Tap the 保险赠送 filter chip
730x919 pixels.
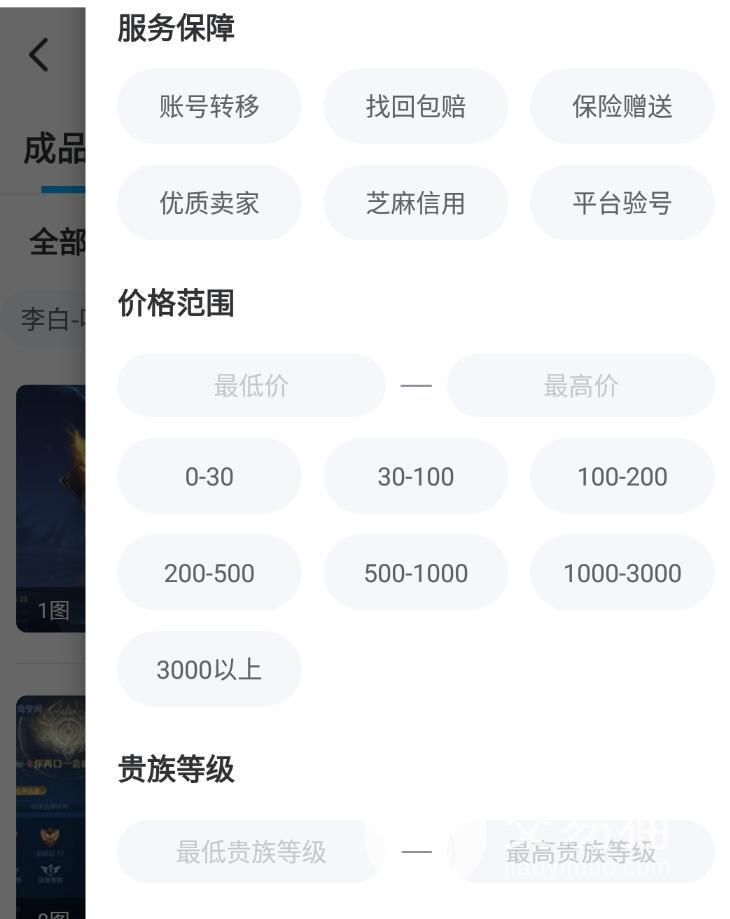tap(621, 107)
